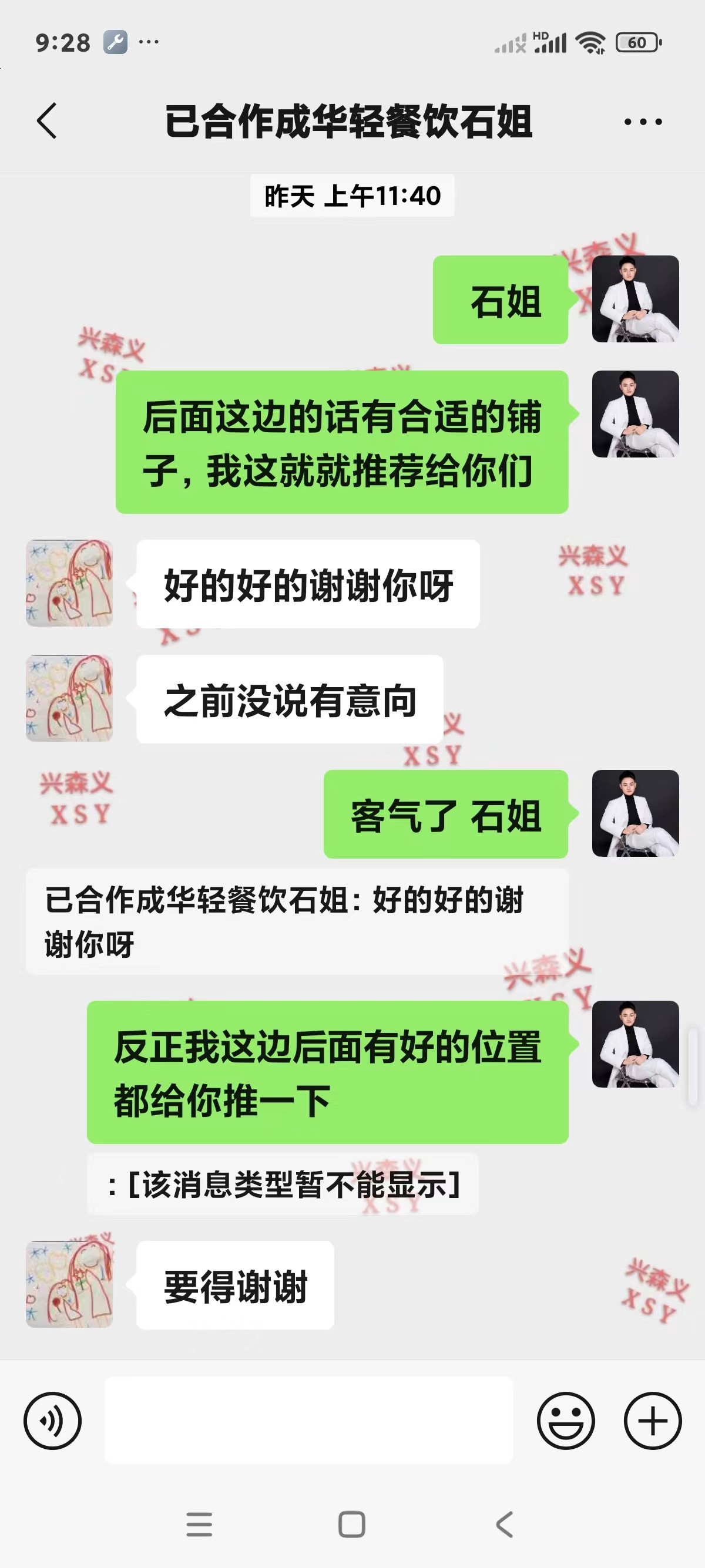This screenshot has height=1568, width=705.
Task: Tap system home button
Action: [x=352, y=1524]
